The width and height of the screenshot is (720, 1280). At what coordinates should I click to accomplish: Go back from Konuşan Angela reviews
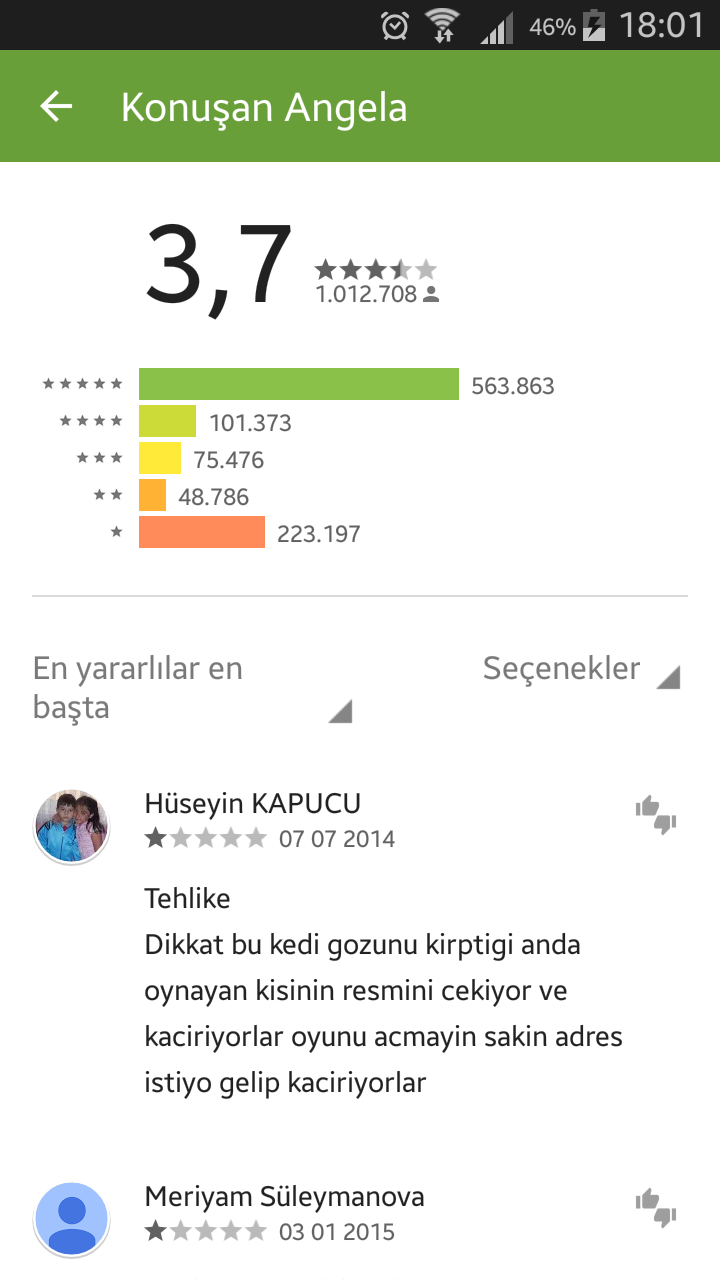click(x=57, y=106)
